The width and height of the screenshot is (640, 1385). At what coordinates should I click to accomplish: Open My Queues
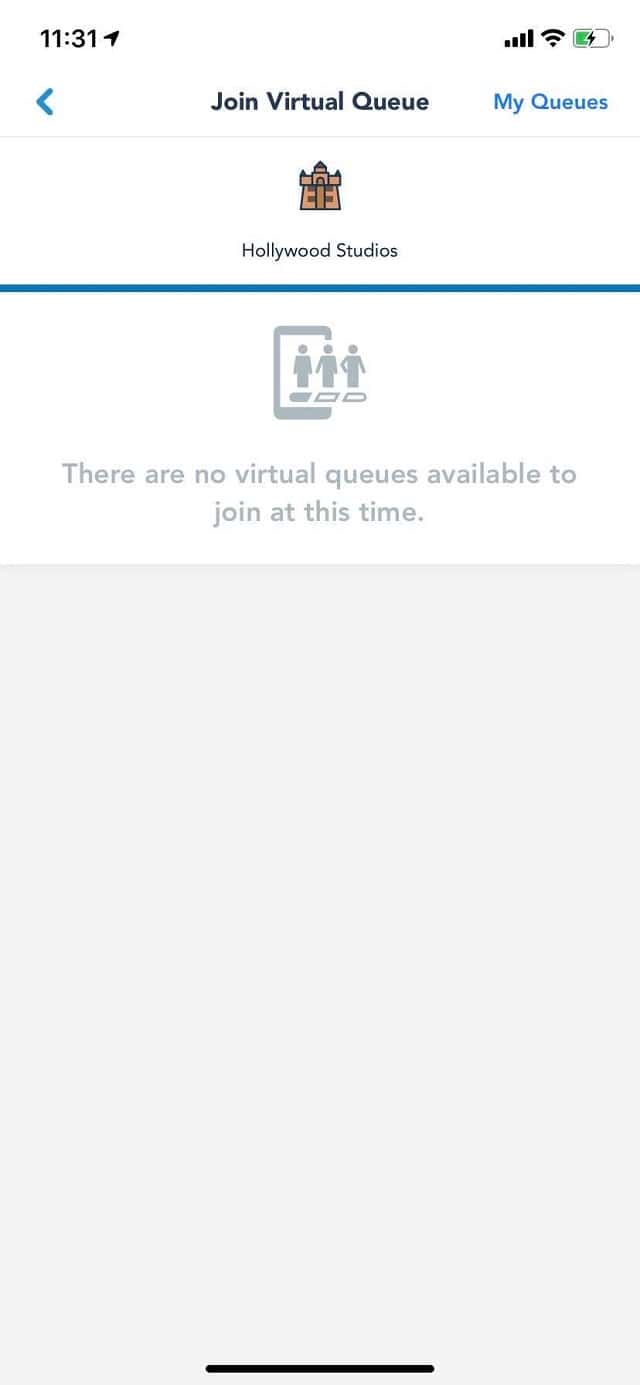coord(550,102)
